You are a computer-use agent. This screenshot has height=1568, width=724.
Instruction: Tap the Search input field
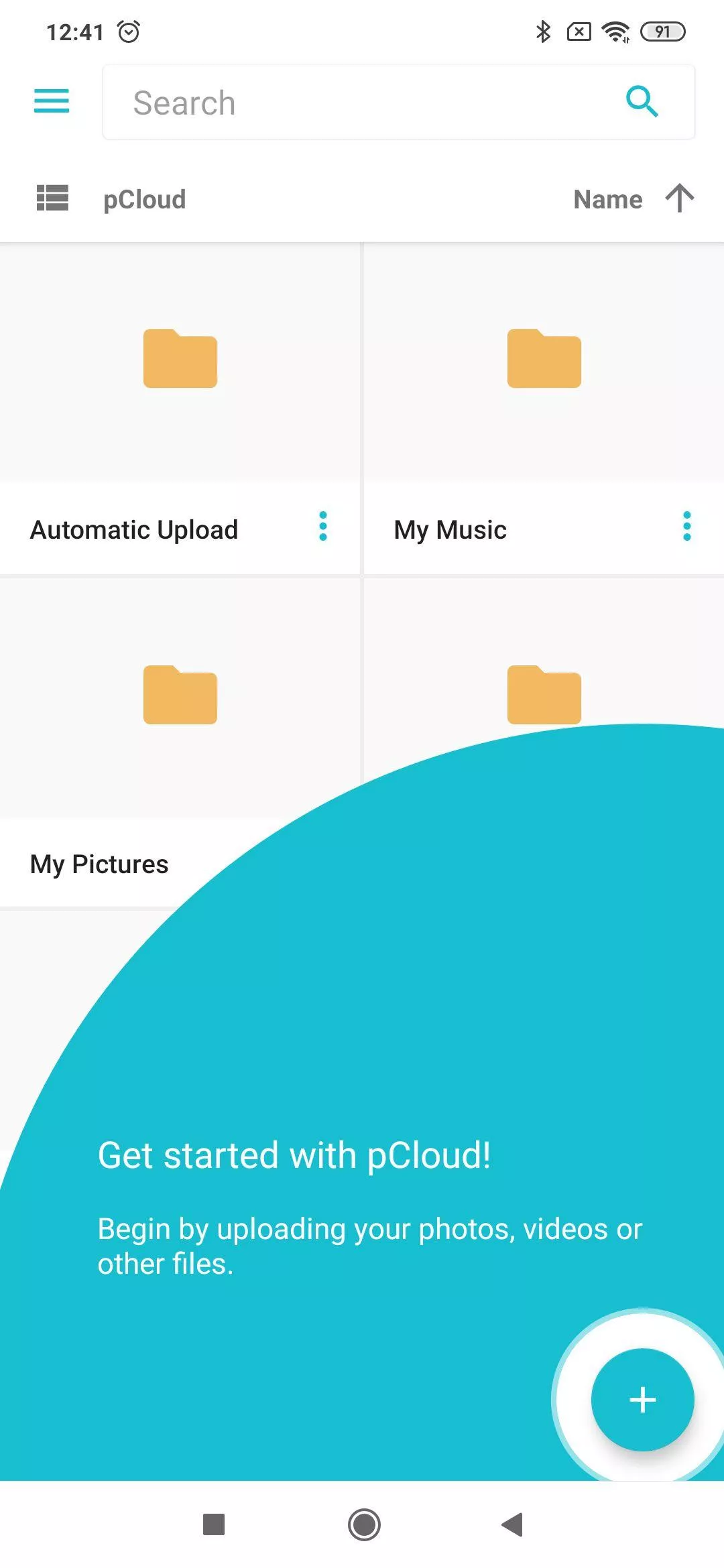click(362, 103)
